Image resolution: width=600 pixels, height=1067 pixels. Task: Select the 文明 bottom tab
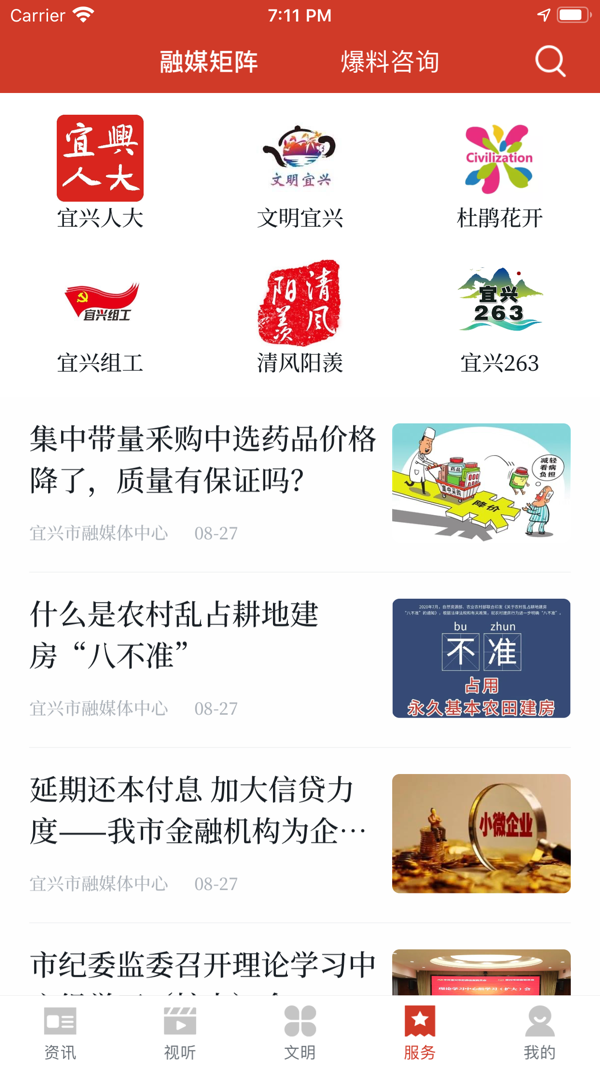click(x=300, y=1032)
